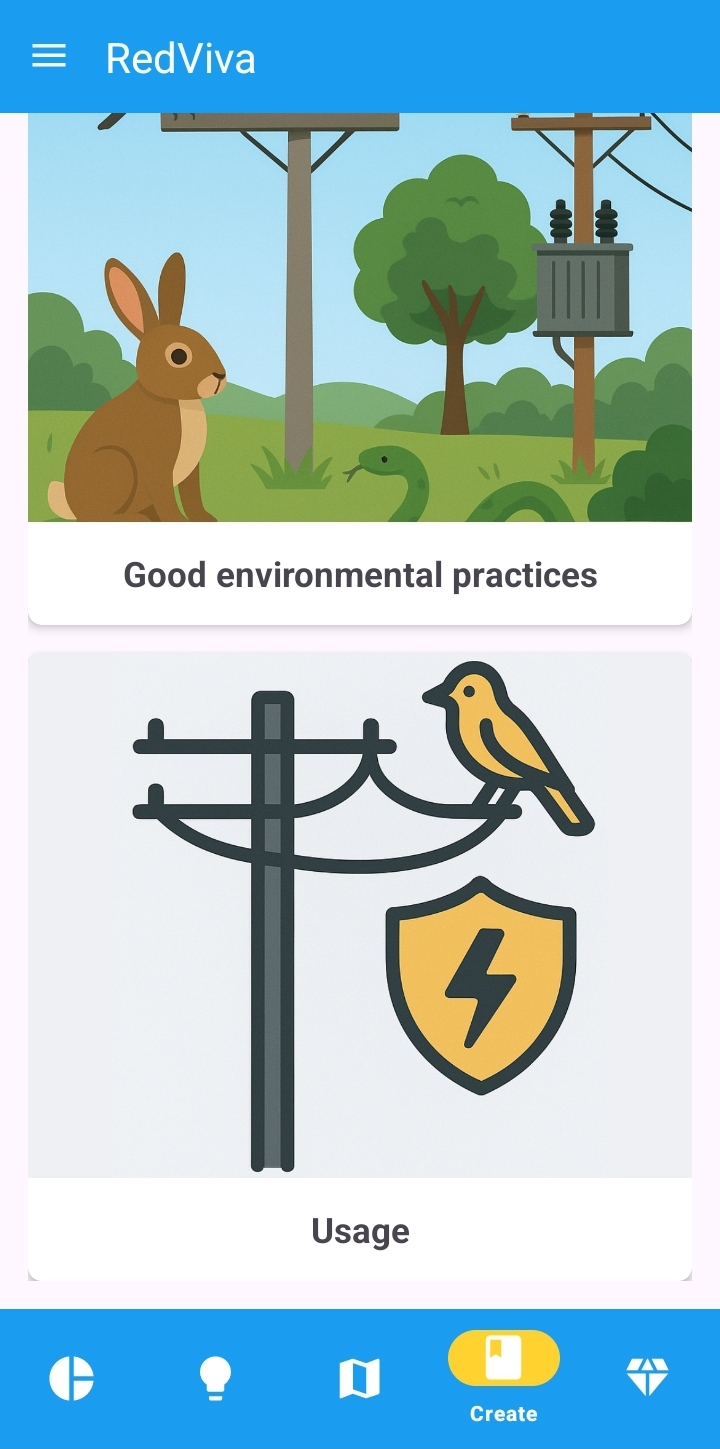
Task: Switch to the diamond tab
Action: coord(647,1379)
